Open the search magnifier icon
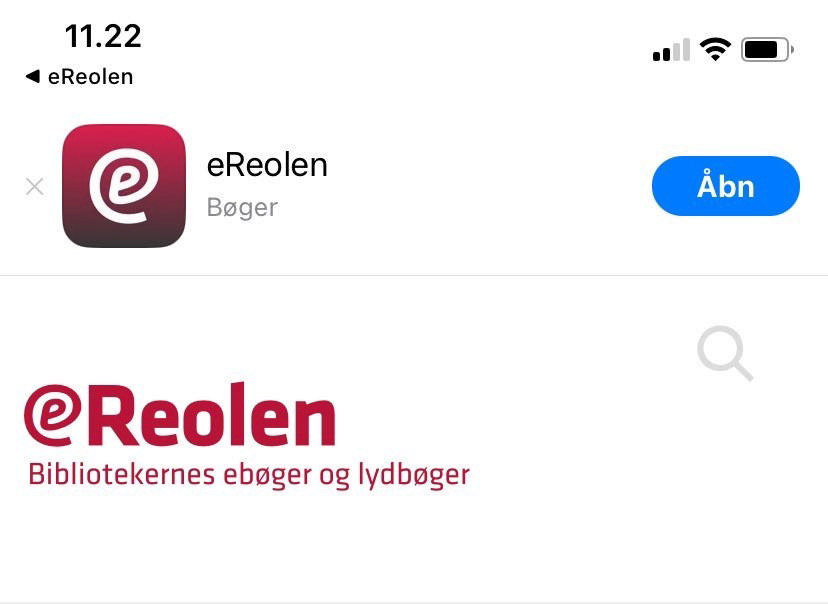This screenshot has width=828, height=604. 724,355
